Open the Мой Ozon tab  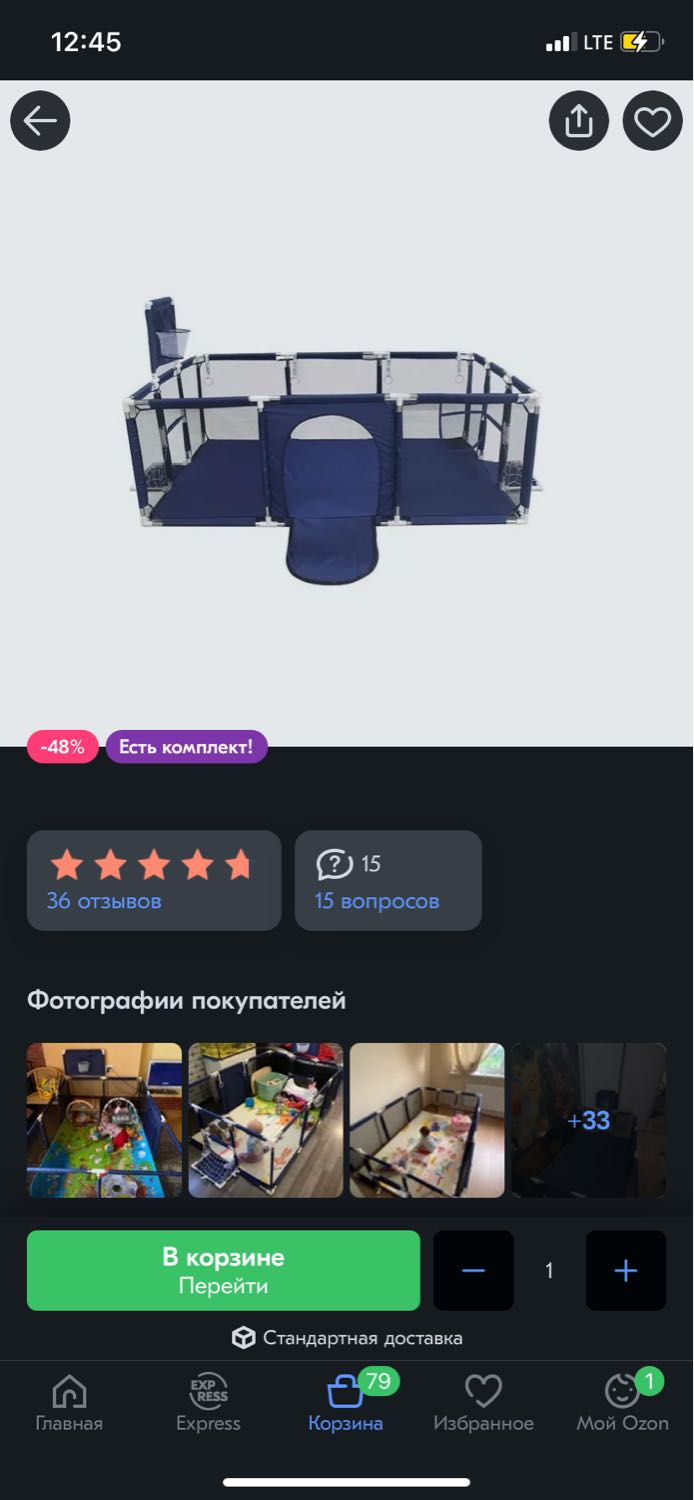622,1404
